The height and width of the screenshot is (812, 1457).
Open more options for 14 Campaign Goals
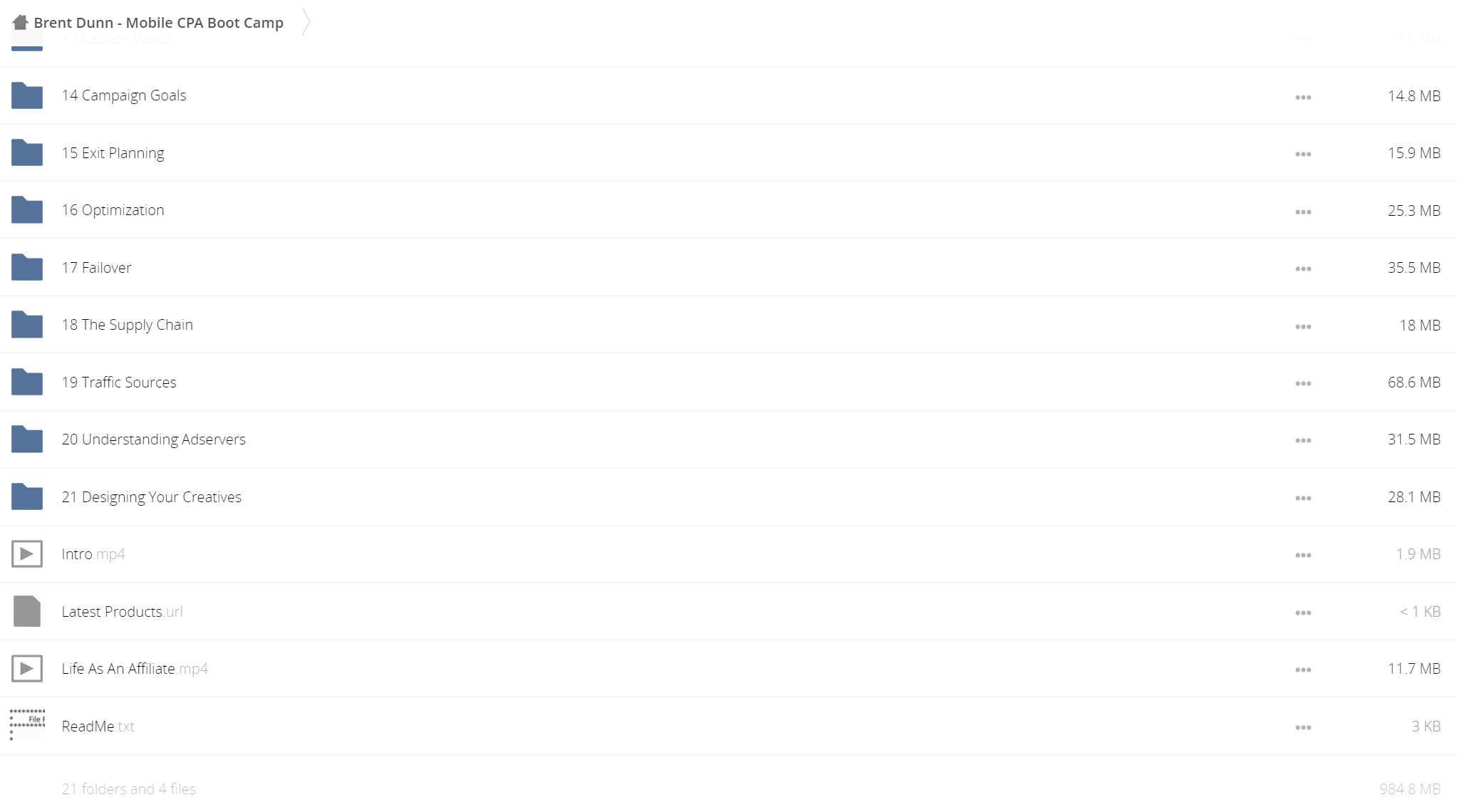[x=1303, y=97]
